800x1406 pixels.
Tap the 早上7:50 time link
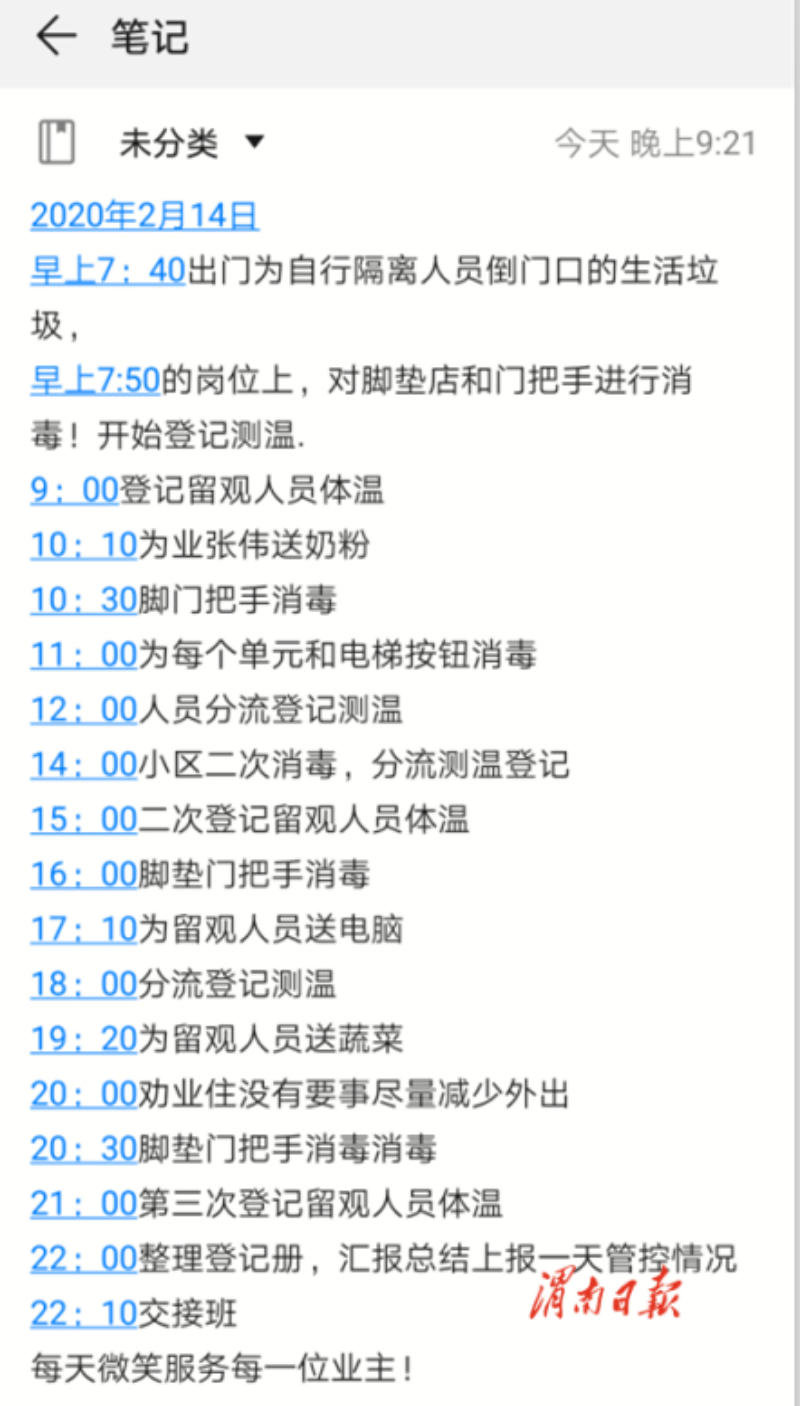pyautogui.click(x=95, y=380)
